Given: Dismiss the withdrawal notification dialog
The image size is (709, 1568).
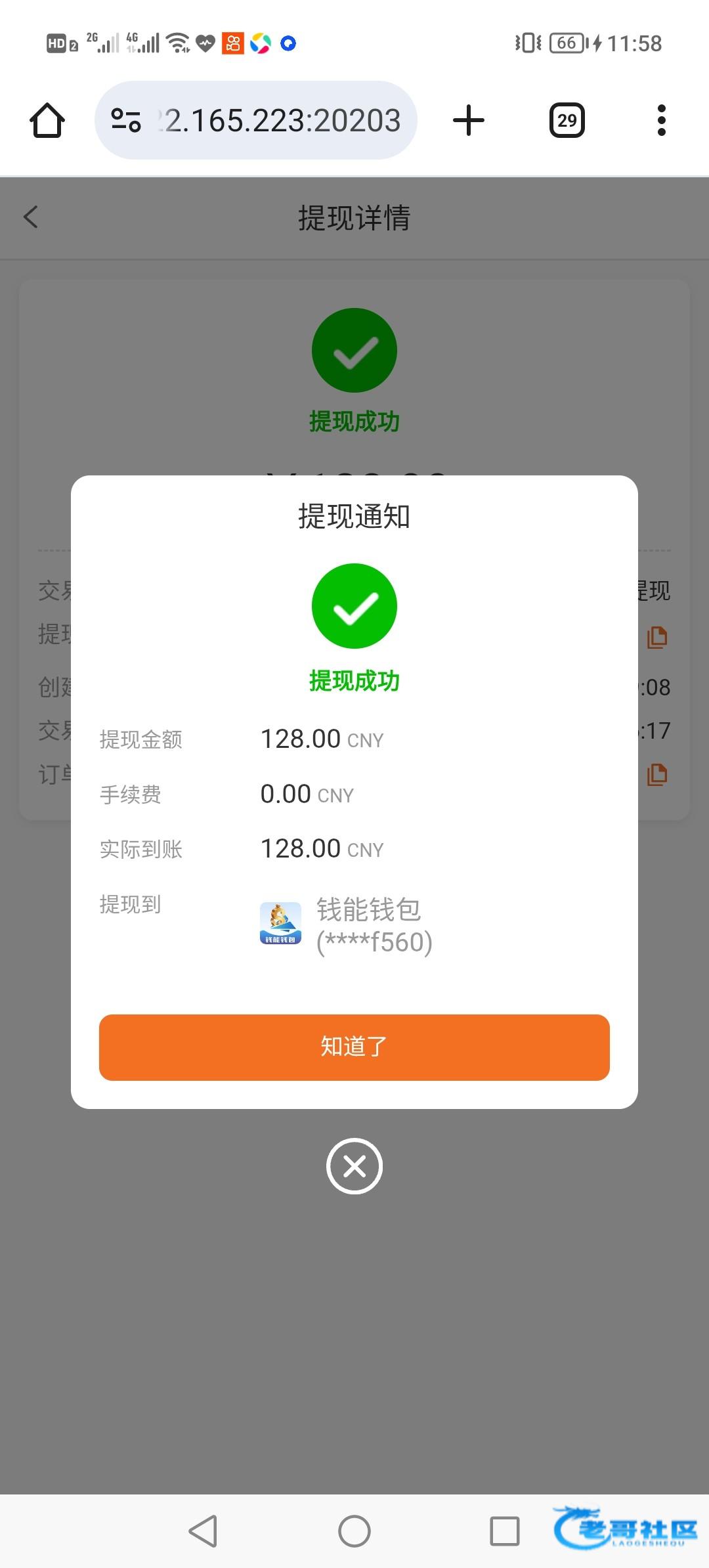Looking at the screenshot, I should point(354,1166).
